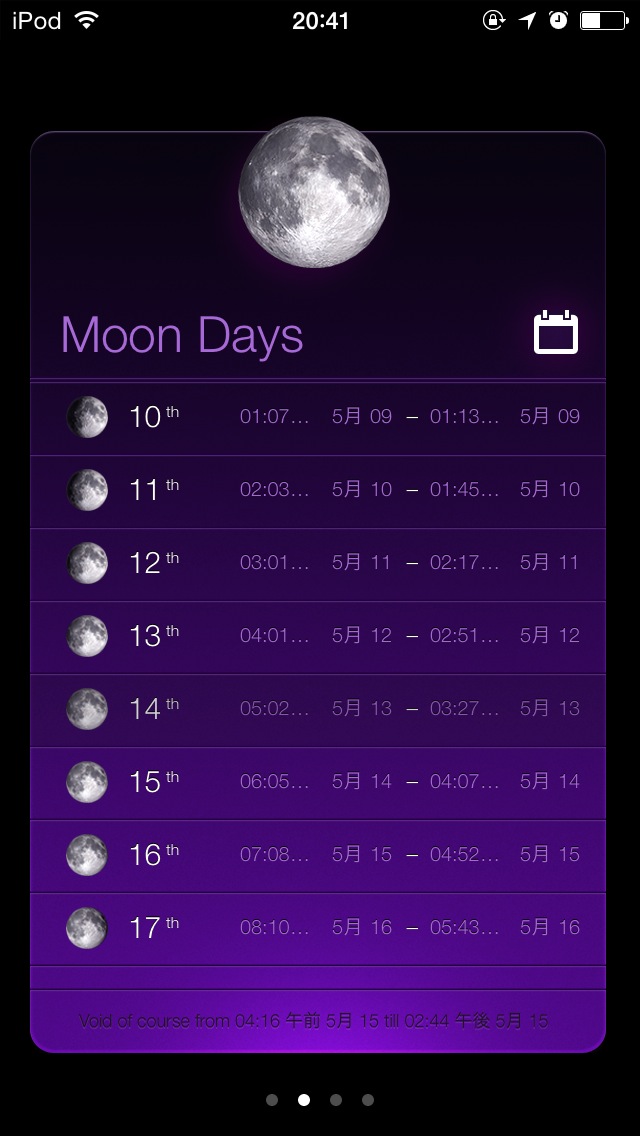The image size is (640, 1136).
Task: Tap the page indicator dots
Action: (x=320, y=1100)
